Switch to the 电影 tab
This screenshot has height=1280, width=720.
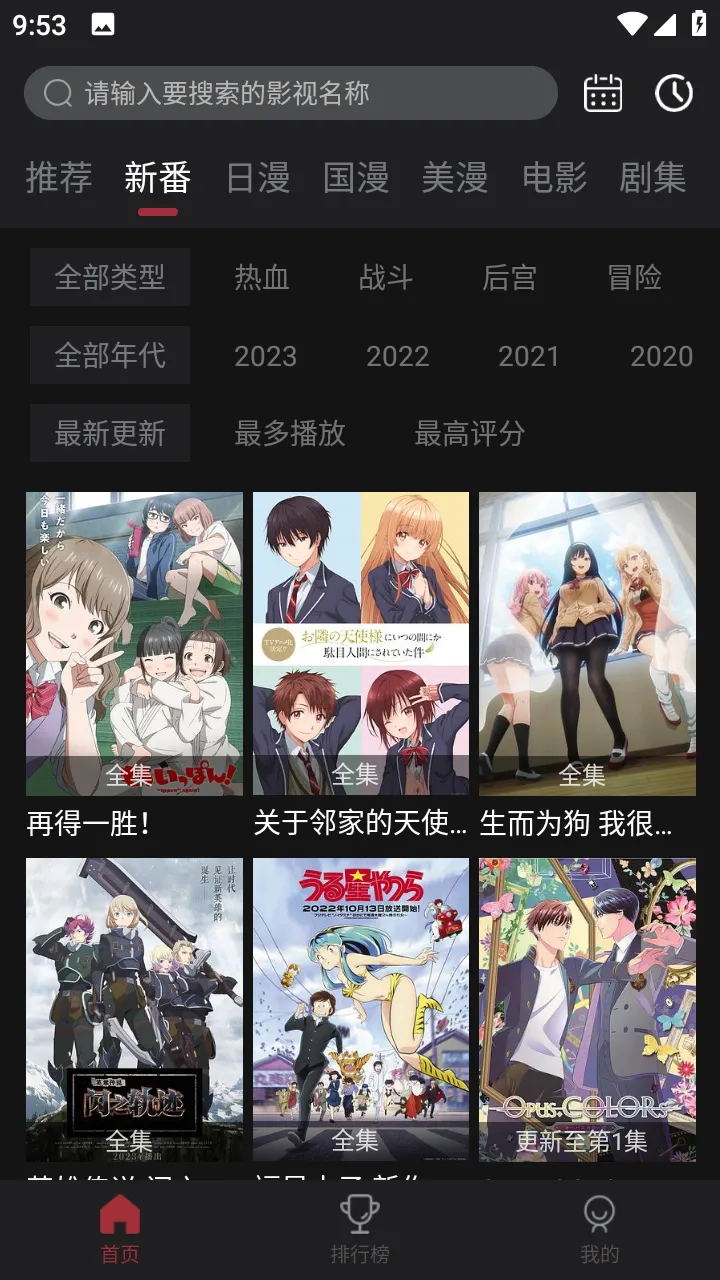pyautogui.click(x=554, y=178)
